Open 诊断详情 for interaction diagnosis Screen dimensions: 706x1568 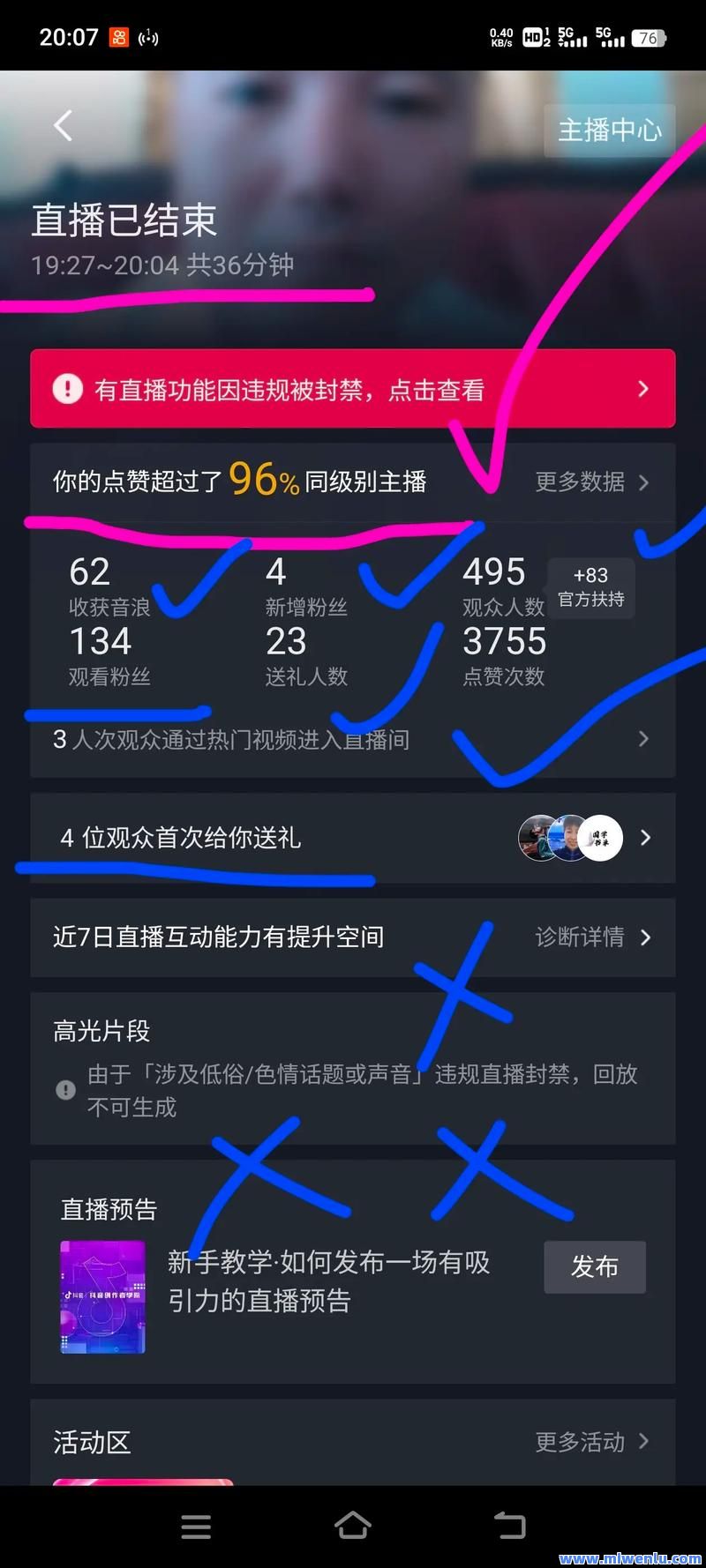click(x=591, y=937)
